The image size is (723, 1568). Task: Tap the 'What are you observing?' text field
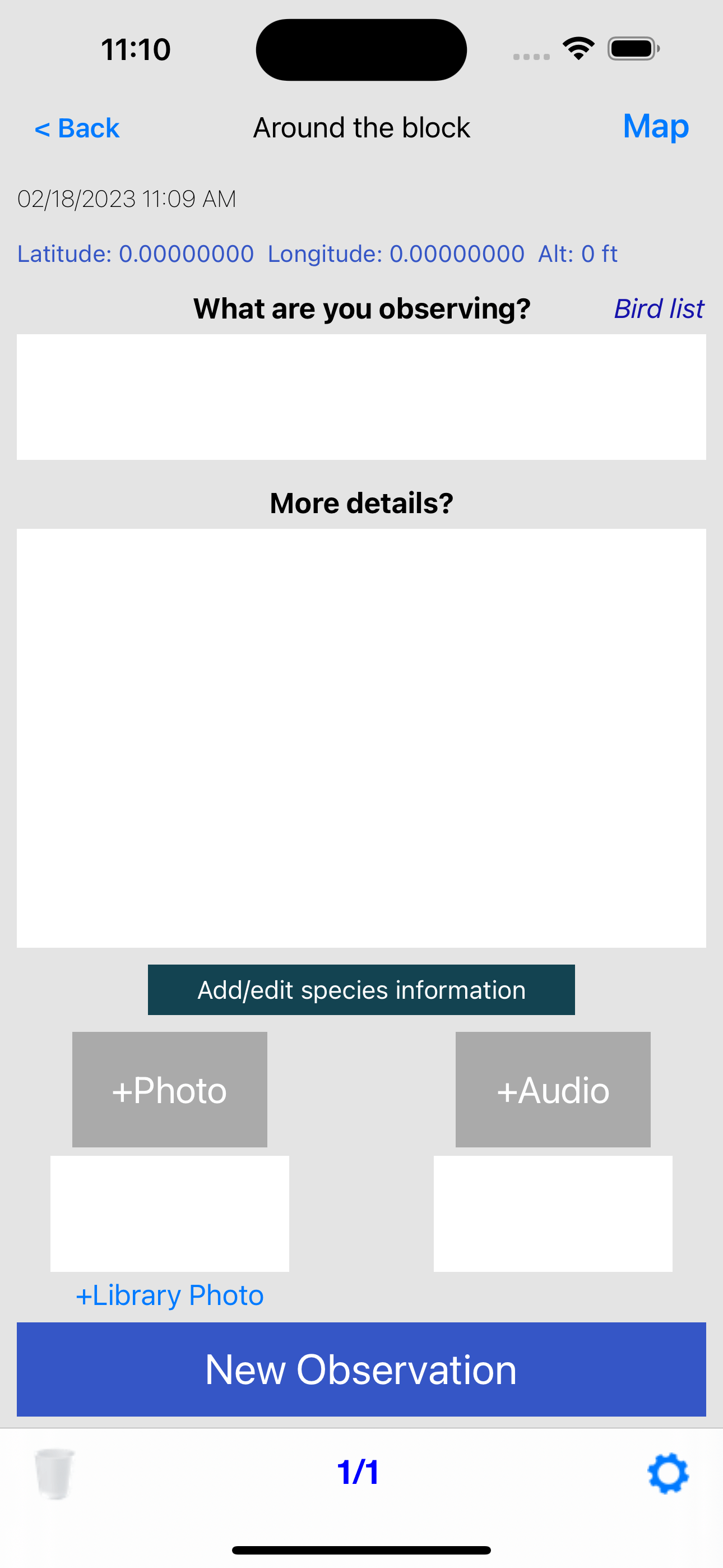(361, 397)
